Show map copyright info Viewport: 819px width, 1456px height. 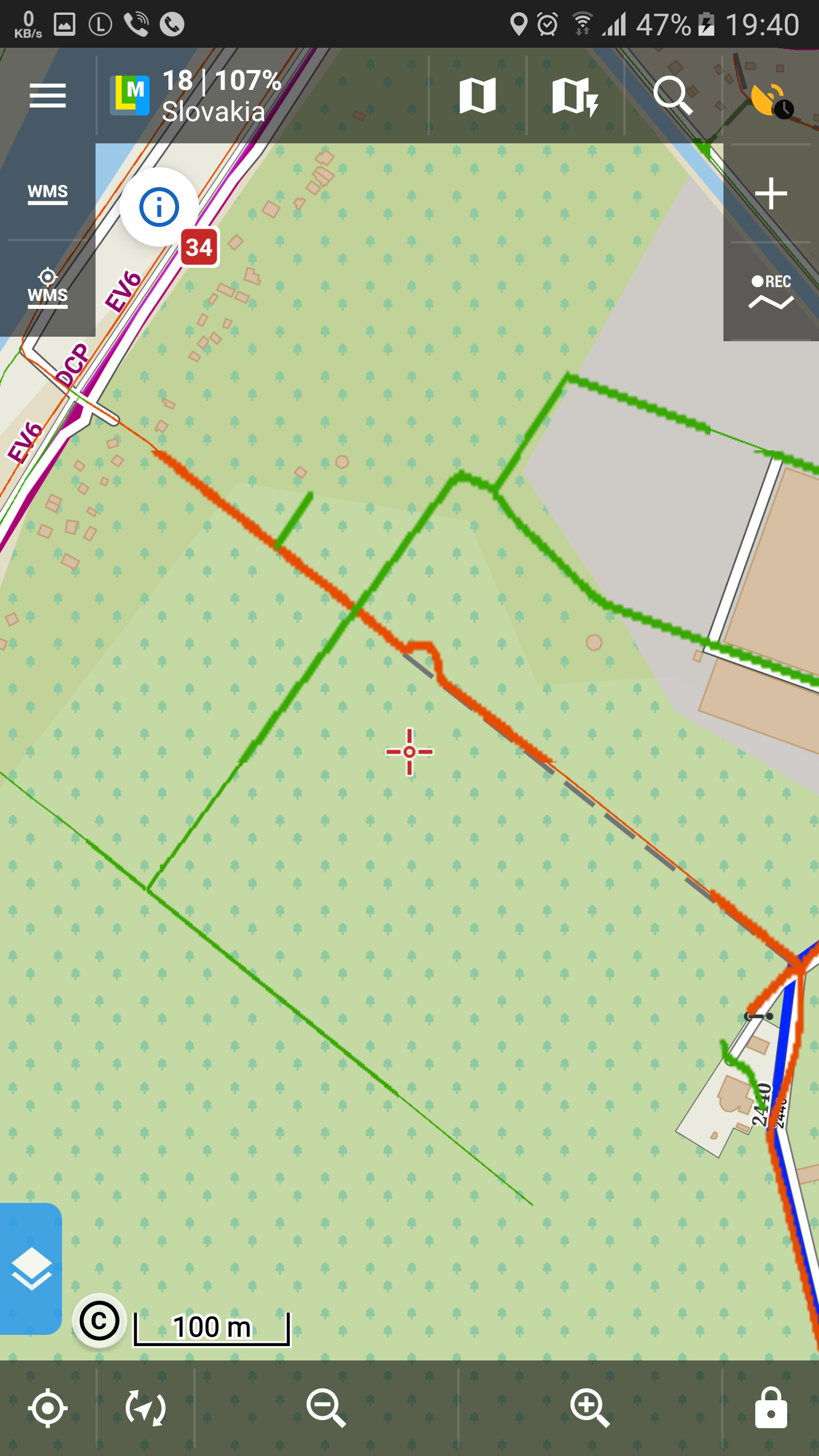pos(100,1321)
